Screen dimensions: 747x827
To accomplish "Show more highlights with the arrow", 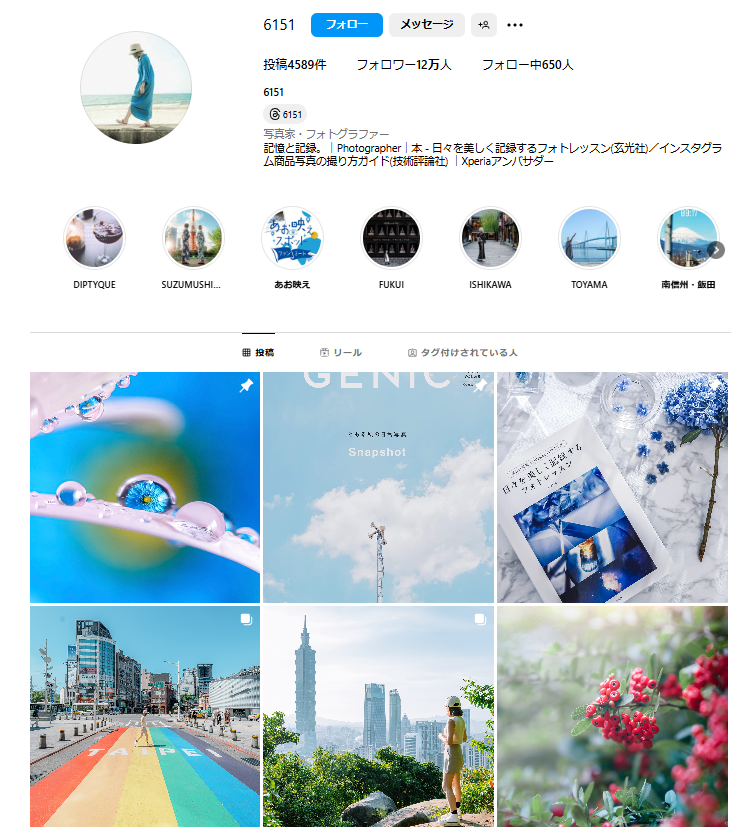I will (716, 250).
